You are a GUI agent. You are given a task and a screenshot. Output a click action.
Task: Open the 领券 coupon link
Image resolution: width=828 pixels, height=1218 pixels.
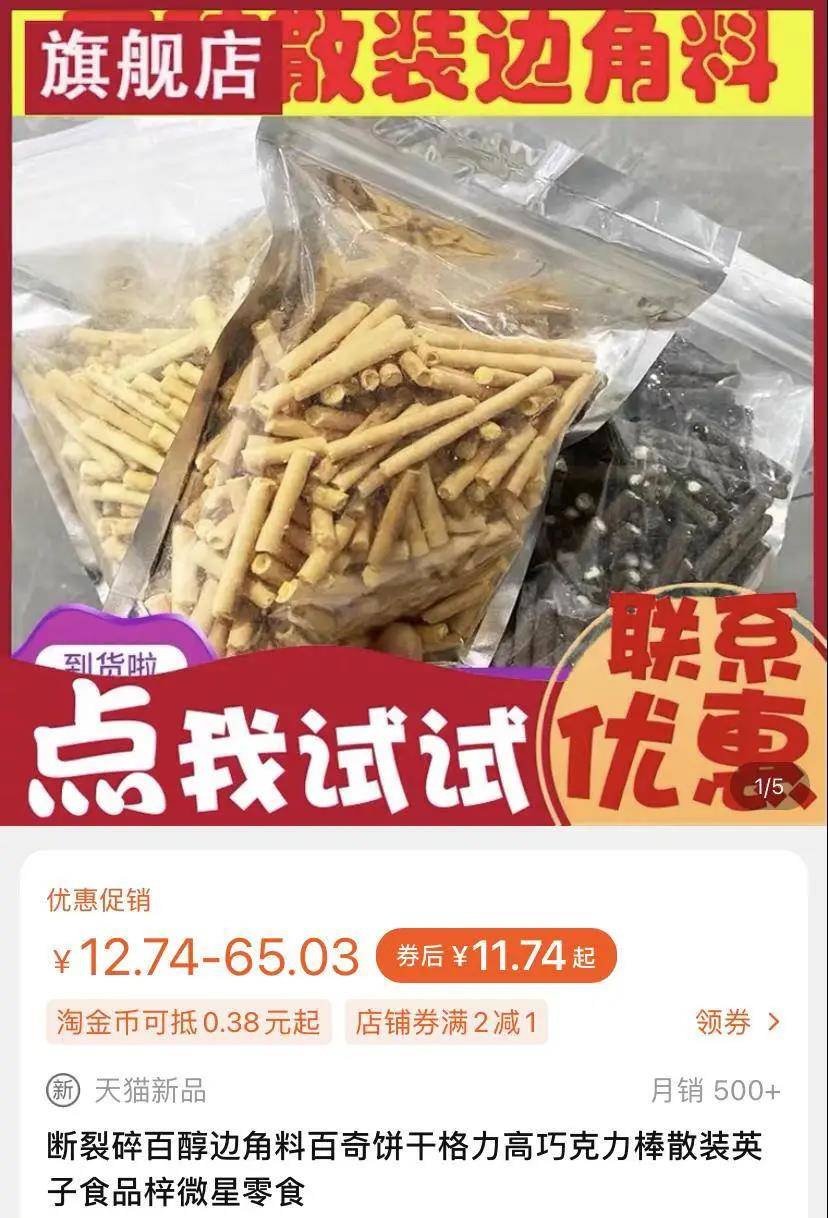737,1021
